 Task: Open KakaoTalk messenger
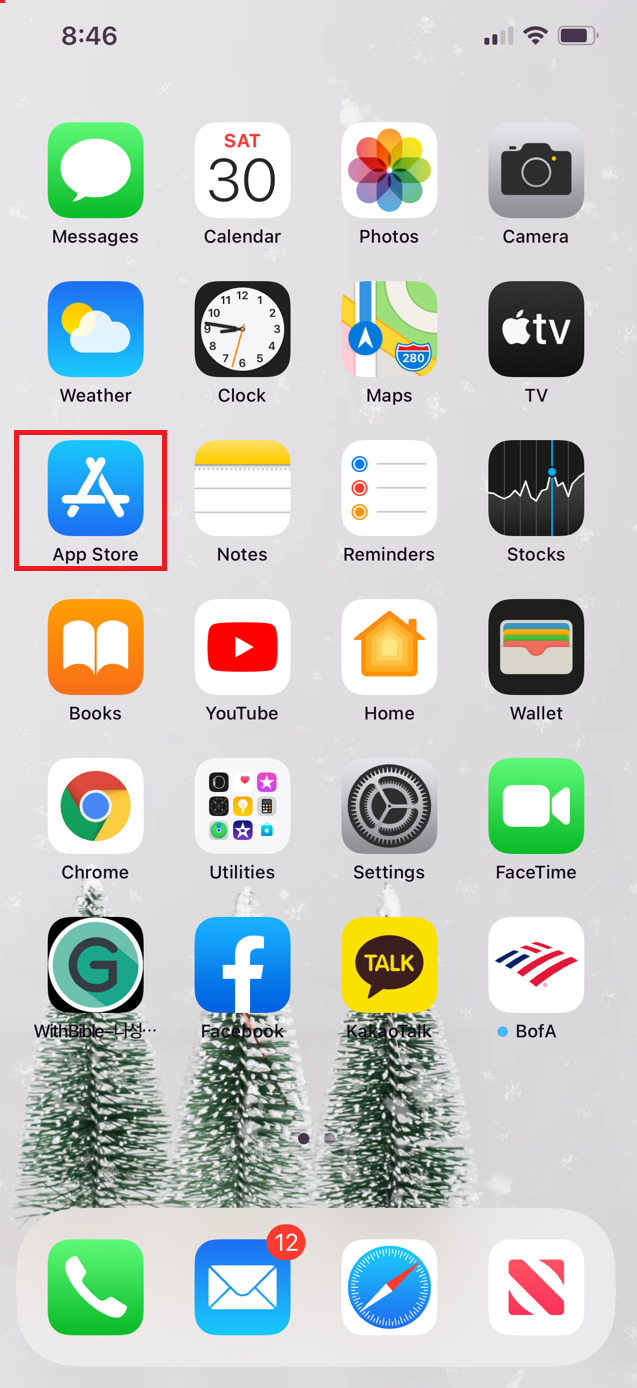[x=389, y=965]
